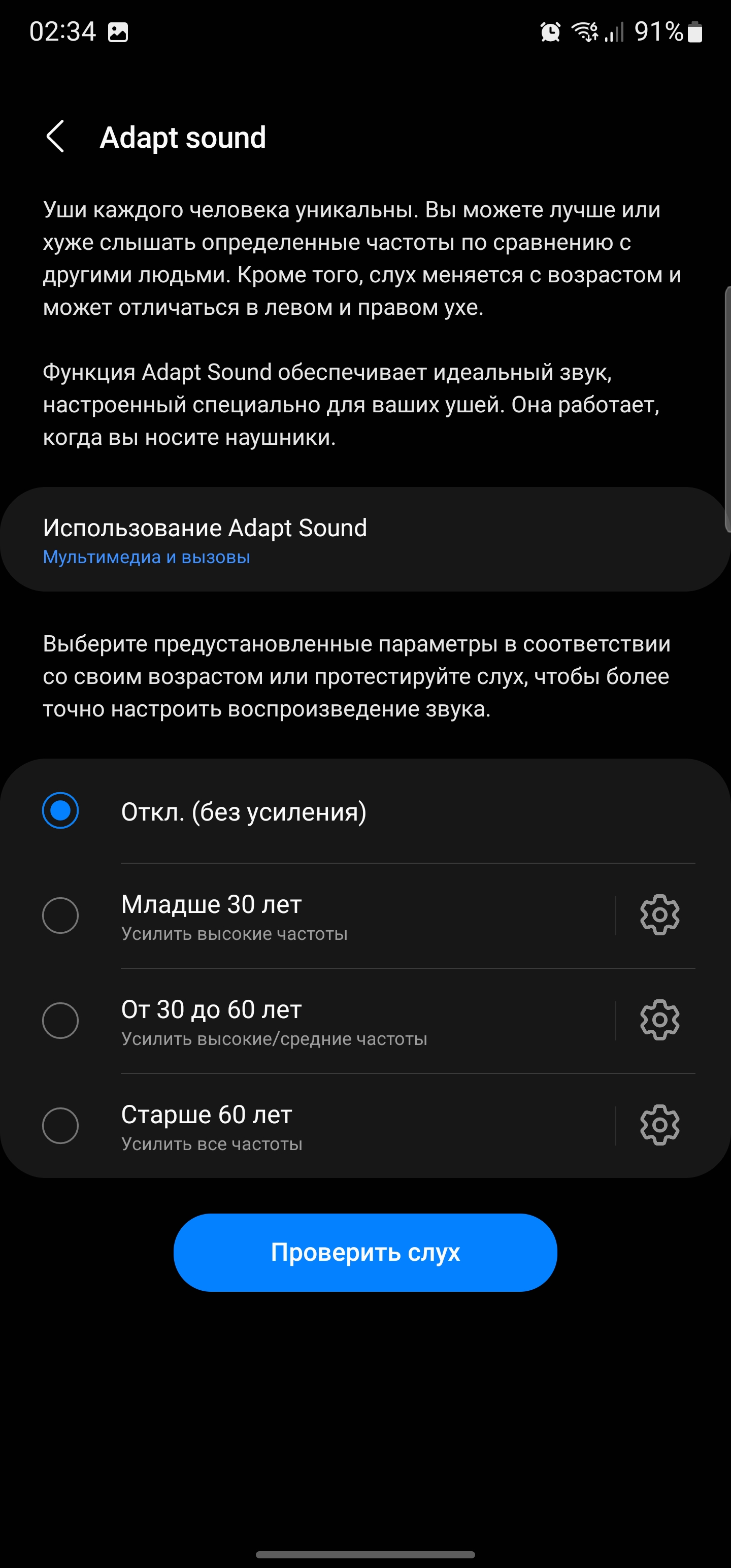Open gear settings for Старше 60 лет
731x1568 pixels.
[x=659, y=1125]
